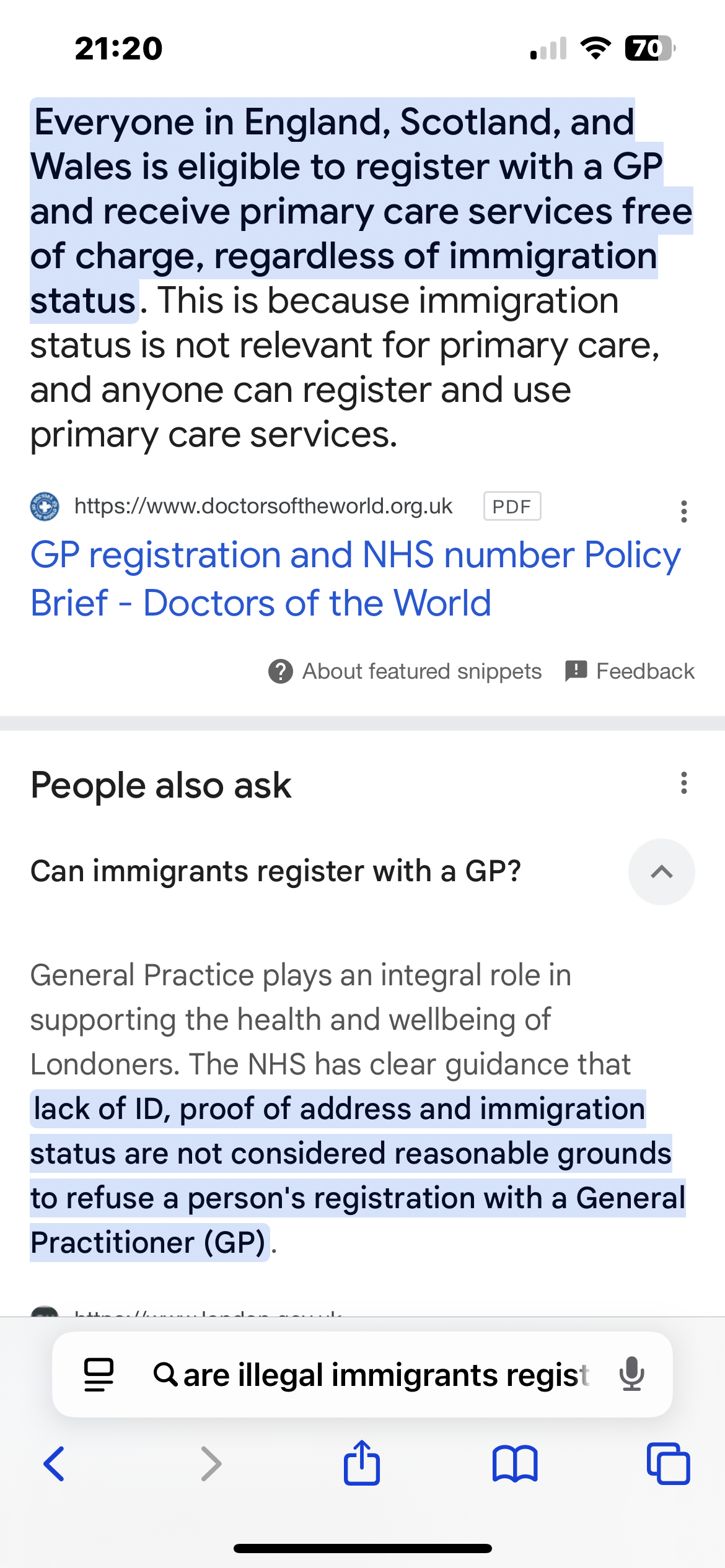Open the People also ask options menu
This screenshot has height=1568, width=725.
tap(683, 783)
